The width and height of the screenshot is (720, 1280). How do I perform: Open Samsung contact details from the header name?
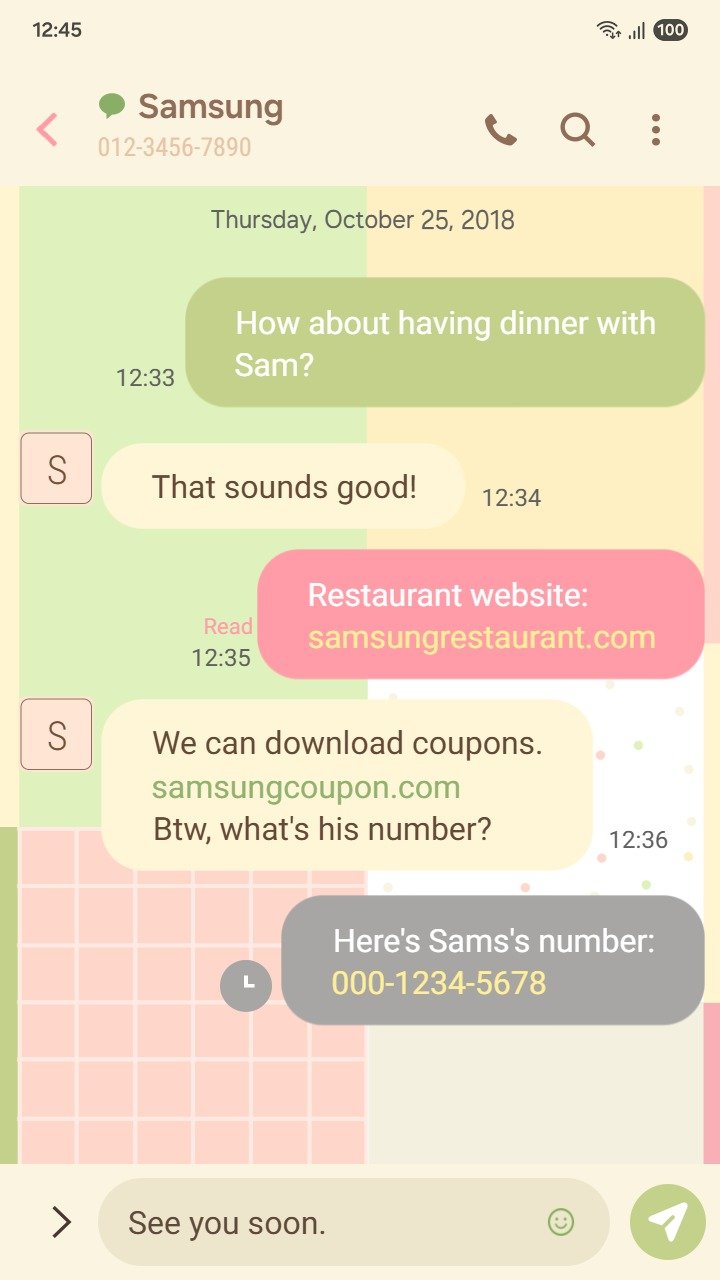pyautogui.click(x=210, y=107)
